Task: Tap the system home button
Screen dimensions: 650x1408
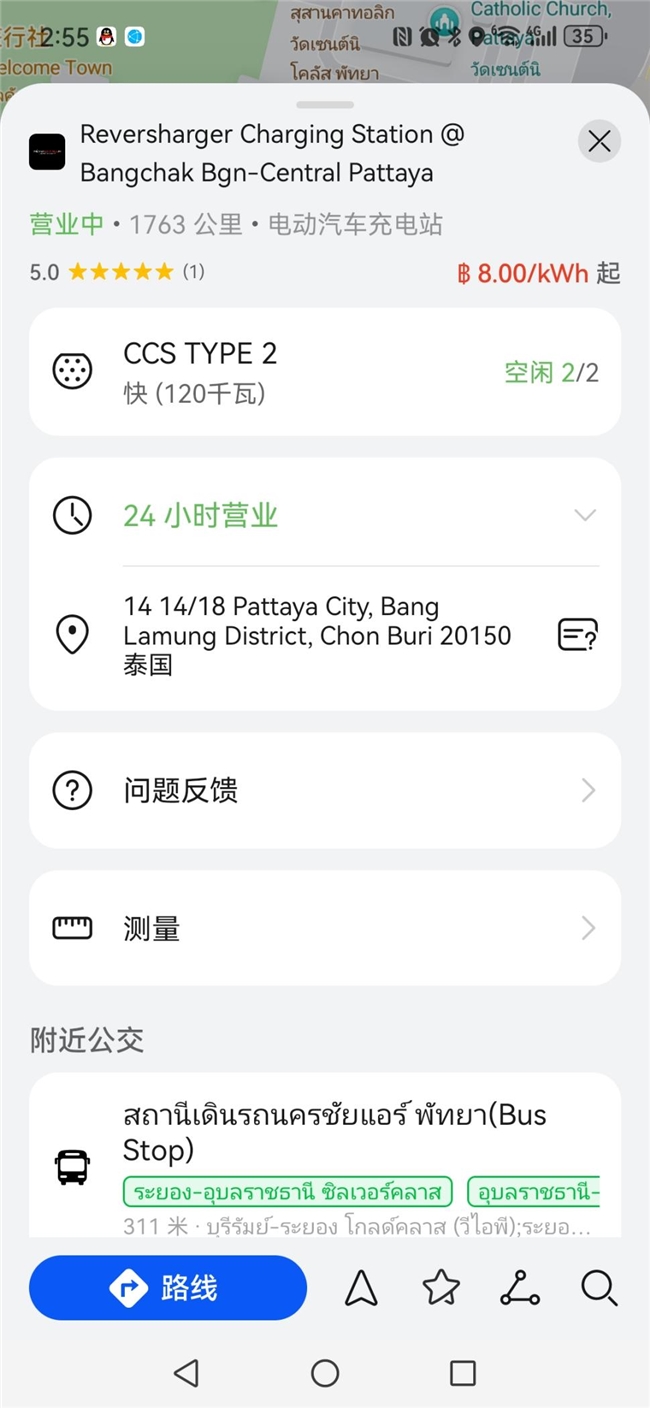Action: pyautogui.click(x=325, y=1373)
